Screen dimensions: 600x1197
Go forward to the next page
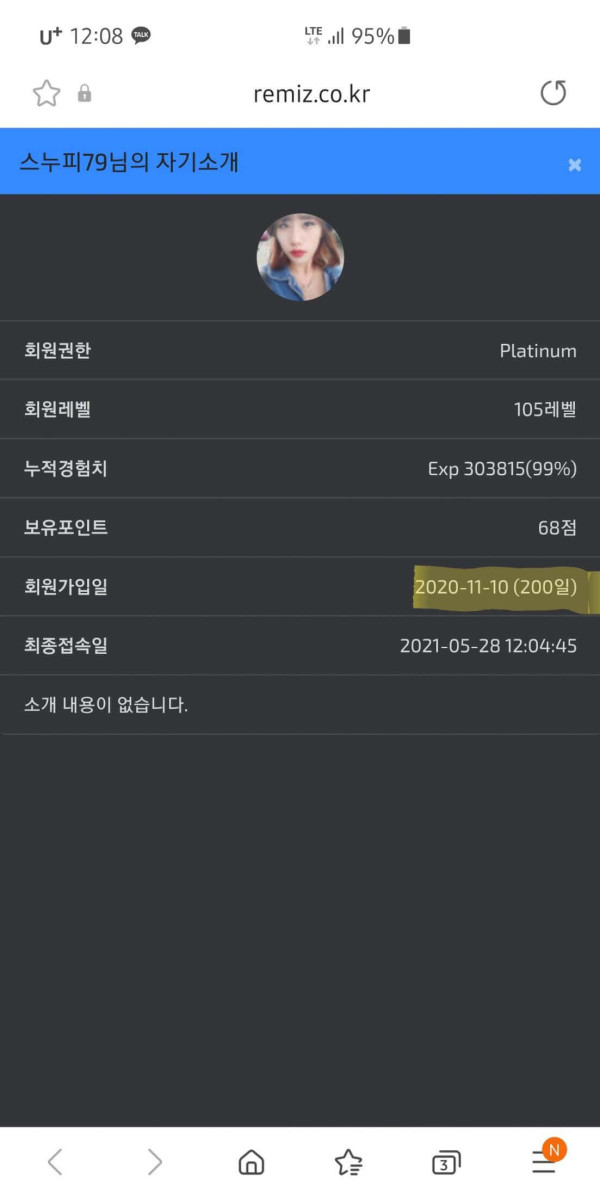pyautogui.click(x=154, y=1161)
